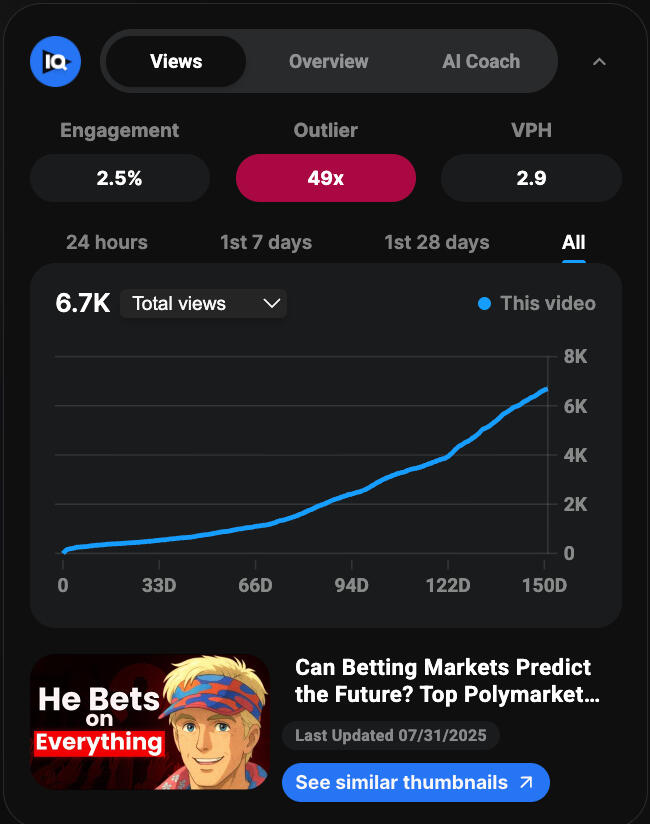Screen dimensions: 650x824
Task: See similar thumbnails
Action: [x=415, y=782]
